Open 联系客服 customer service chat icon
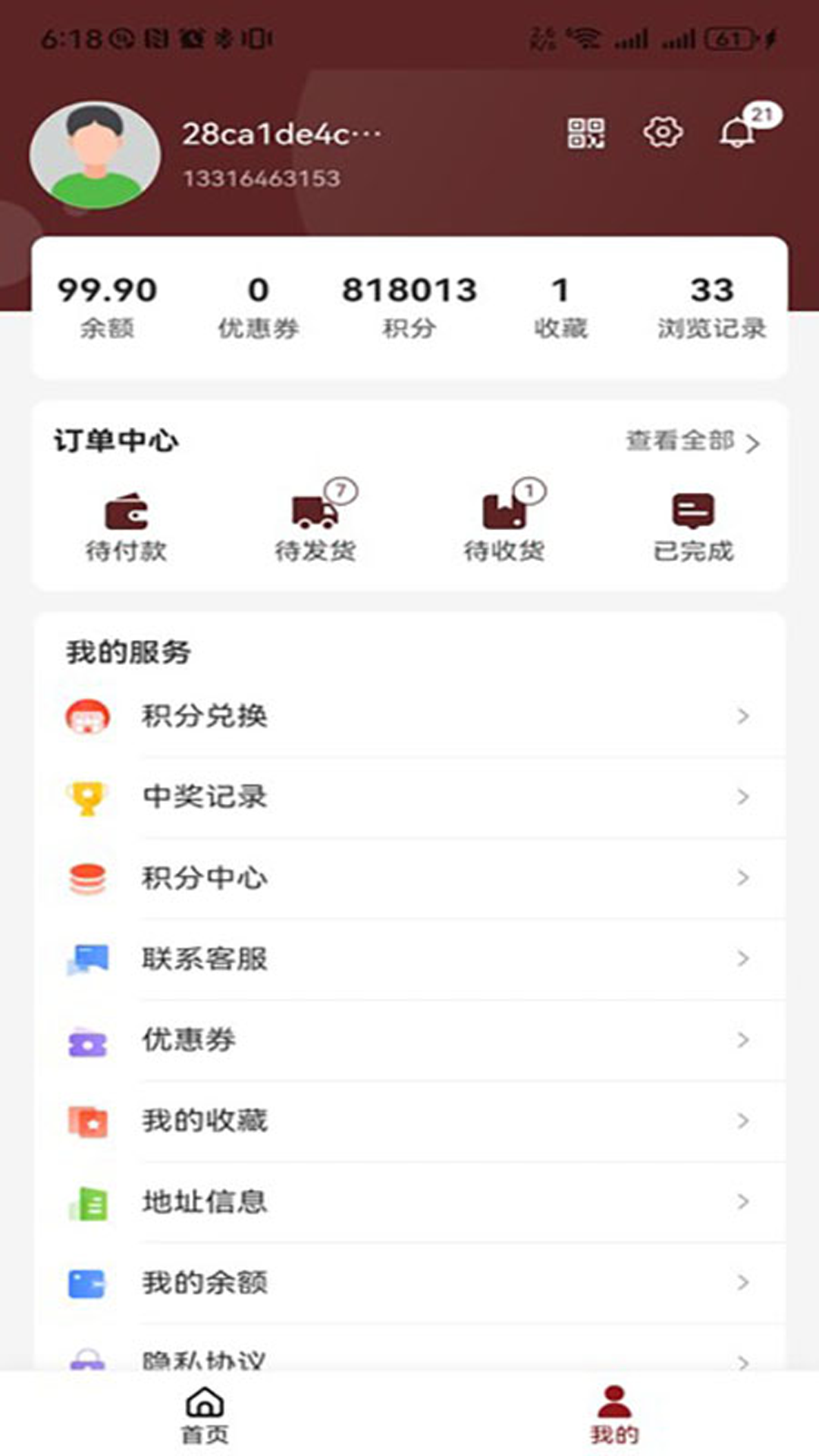Image resolution: width=819 pixels, height=1456 pixels. pos(89,958)
